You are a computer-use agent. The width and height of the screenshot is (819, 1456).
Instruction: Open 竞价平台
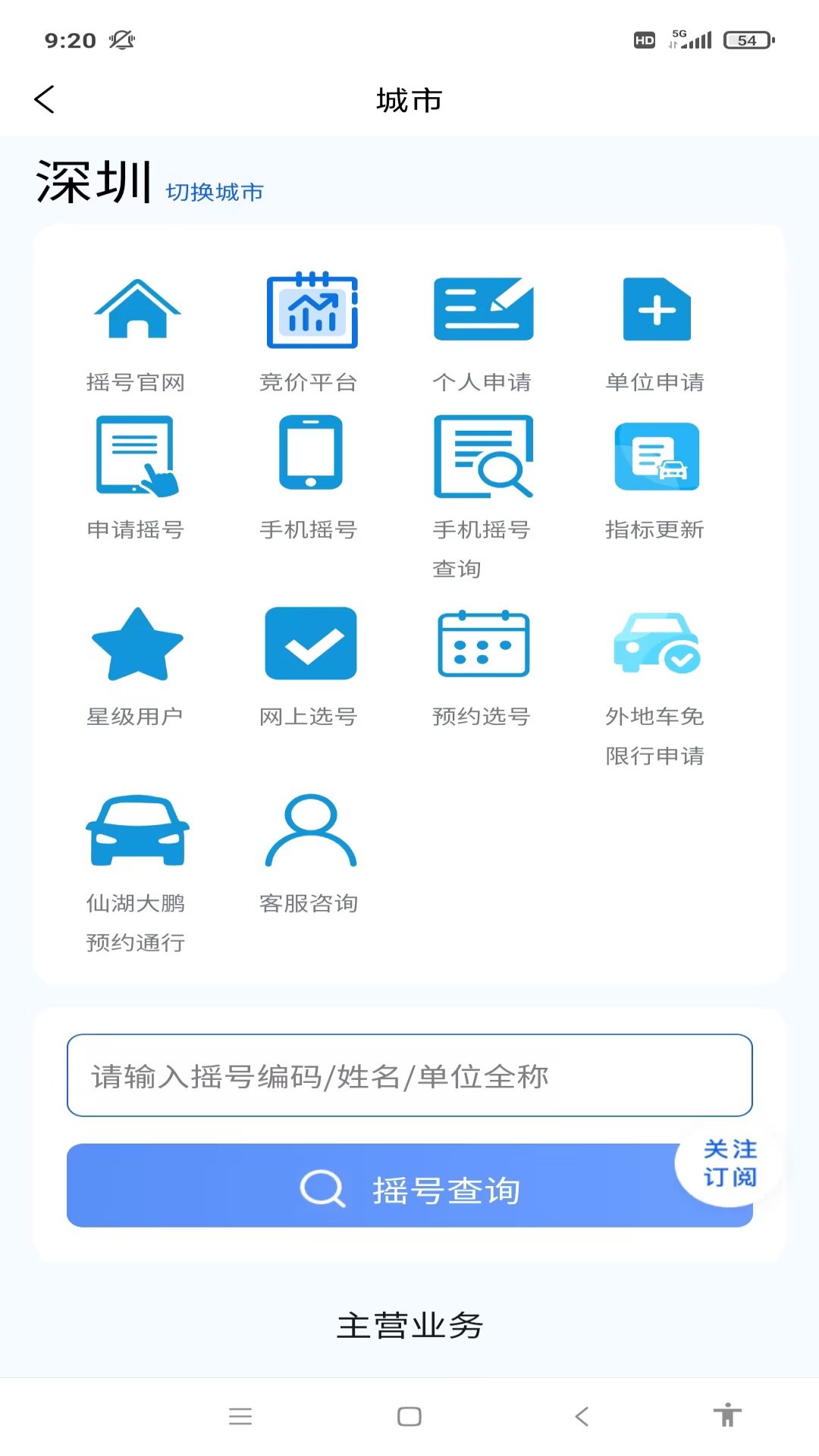tap(309, 331)
